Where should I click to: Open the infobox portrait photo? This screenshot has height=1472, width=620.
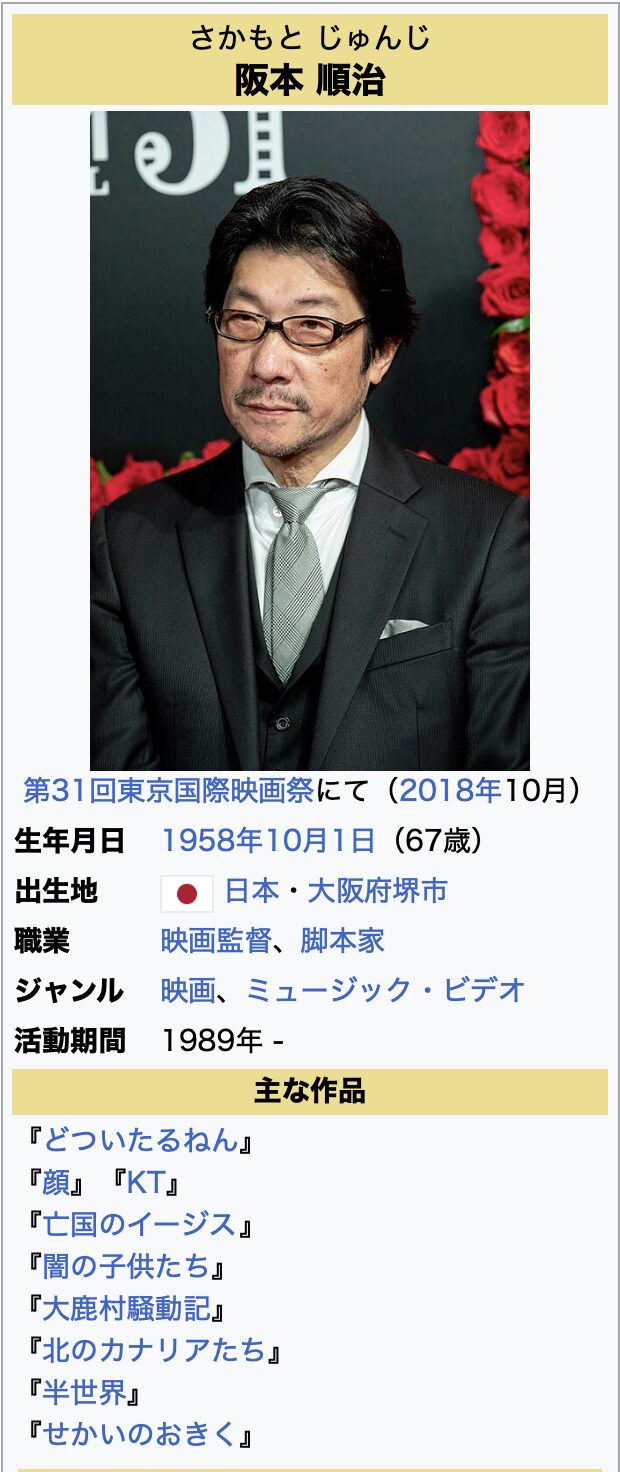pos(309,440)
